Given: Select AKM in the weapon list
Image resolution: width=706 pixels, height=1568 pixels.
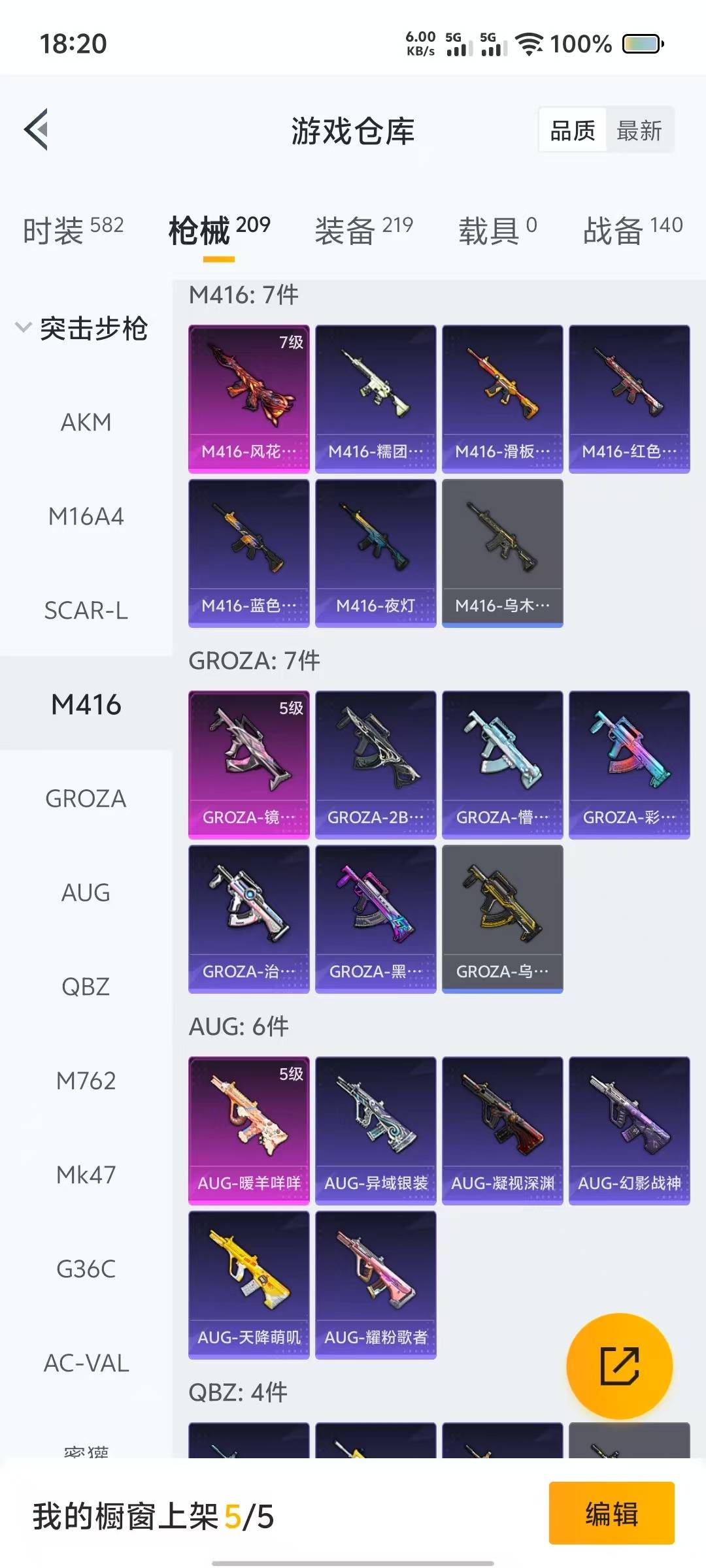Looking at the screenshot, I should (x=86, y=422).
